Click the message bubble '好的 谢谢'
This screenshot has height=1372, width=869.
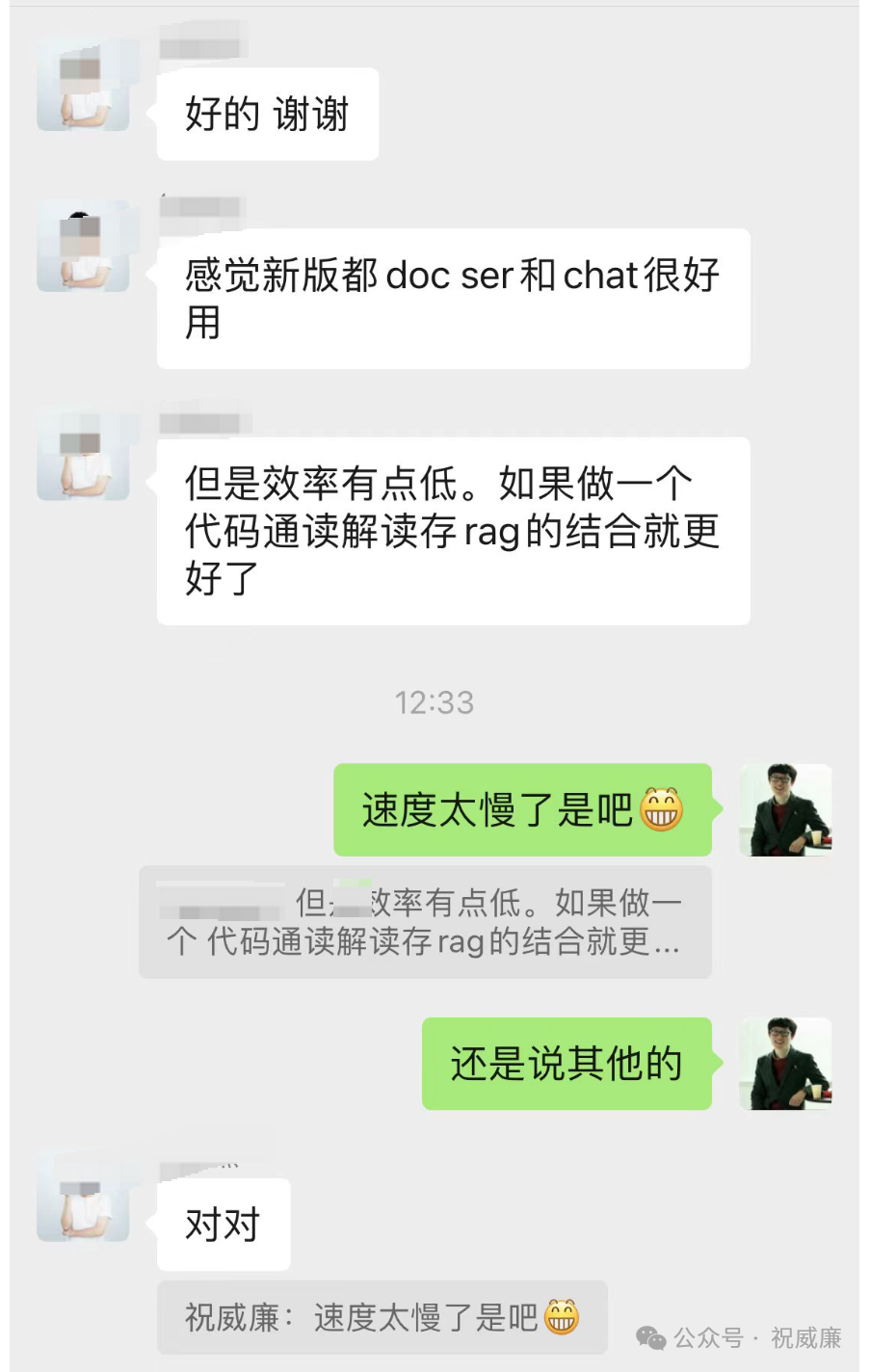click(x=267, y=113)
